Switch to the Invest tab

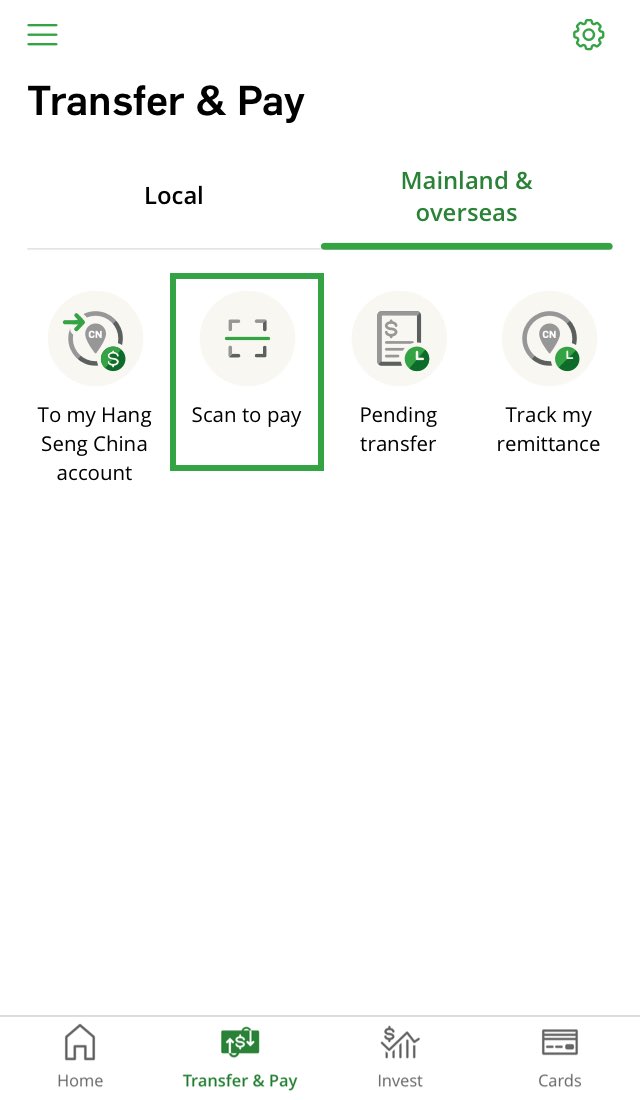click(x=400, y=1057)
